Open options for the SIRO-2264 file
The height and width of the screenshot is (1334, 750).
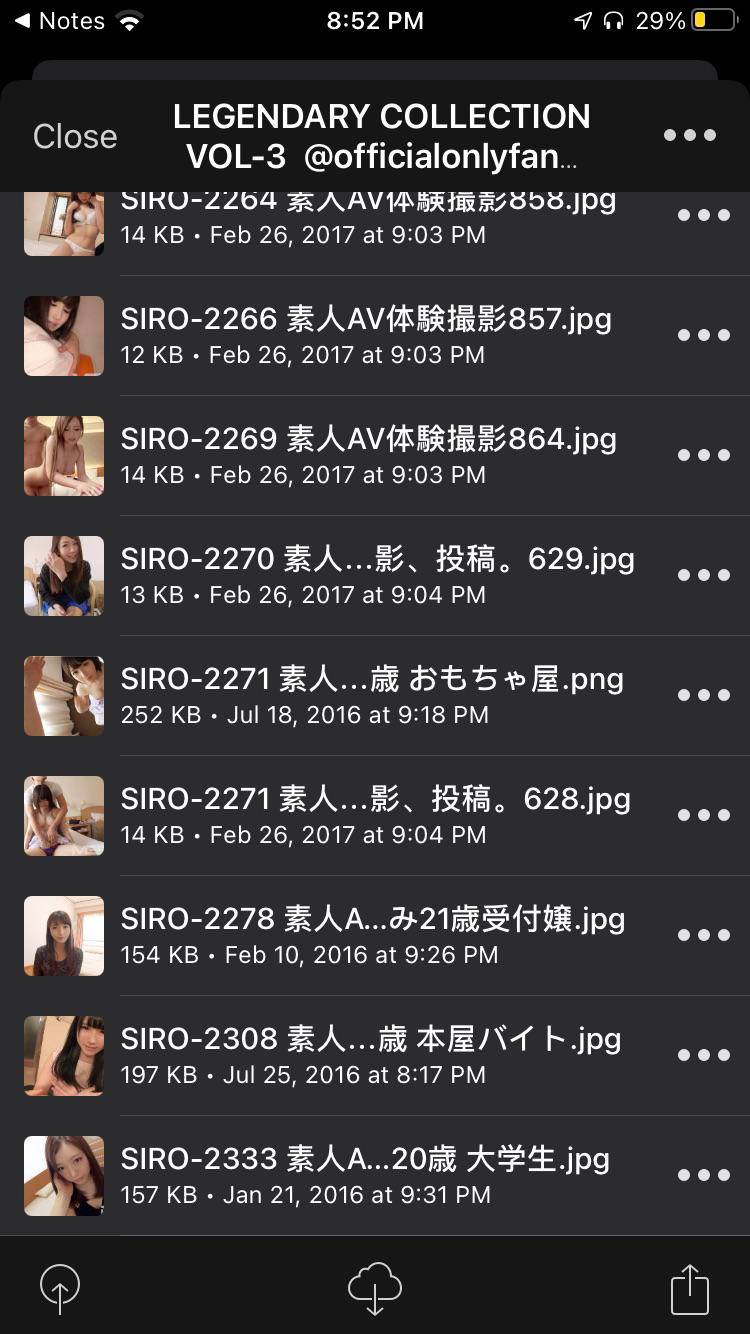(703, 215)
